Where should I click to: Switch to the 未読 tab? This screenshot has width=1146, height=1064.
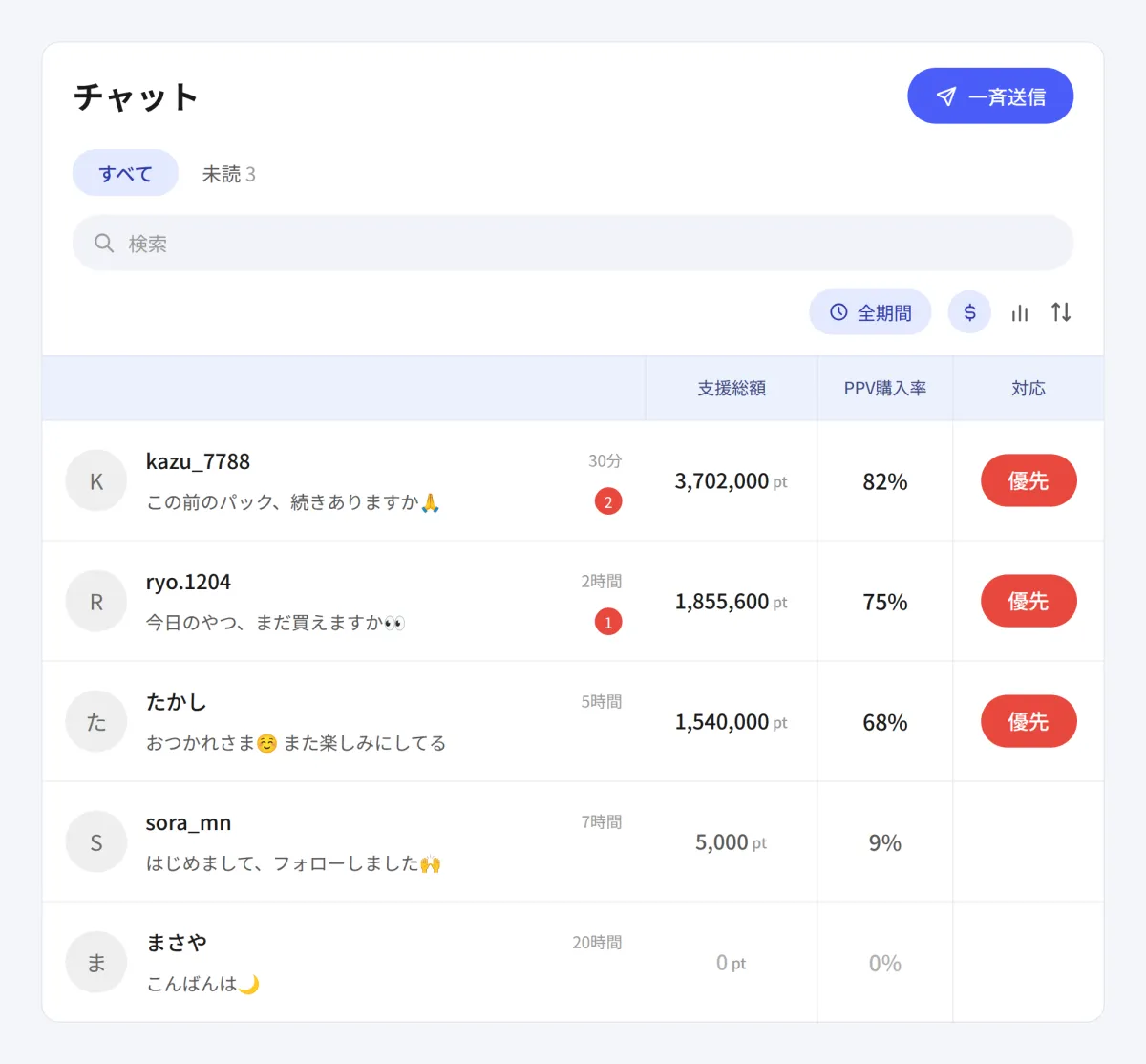point(229,174)
